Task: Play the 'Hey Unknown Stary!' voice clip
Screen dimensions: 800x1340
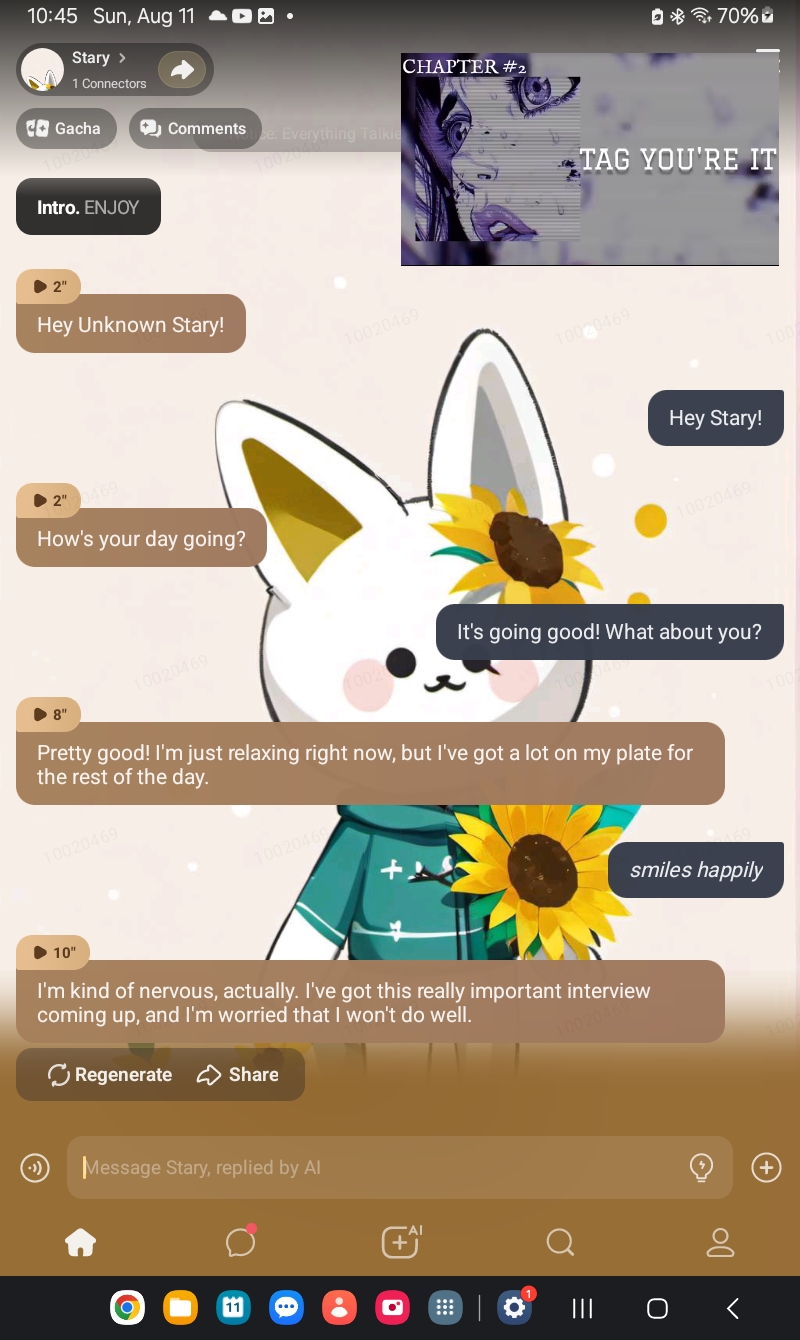Action: click(48, 287)
